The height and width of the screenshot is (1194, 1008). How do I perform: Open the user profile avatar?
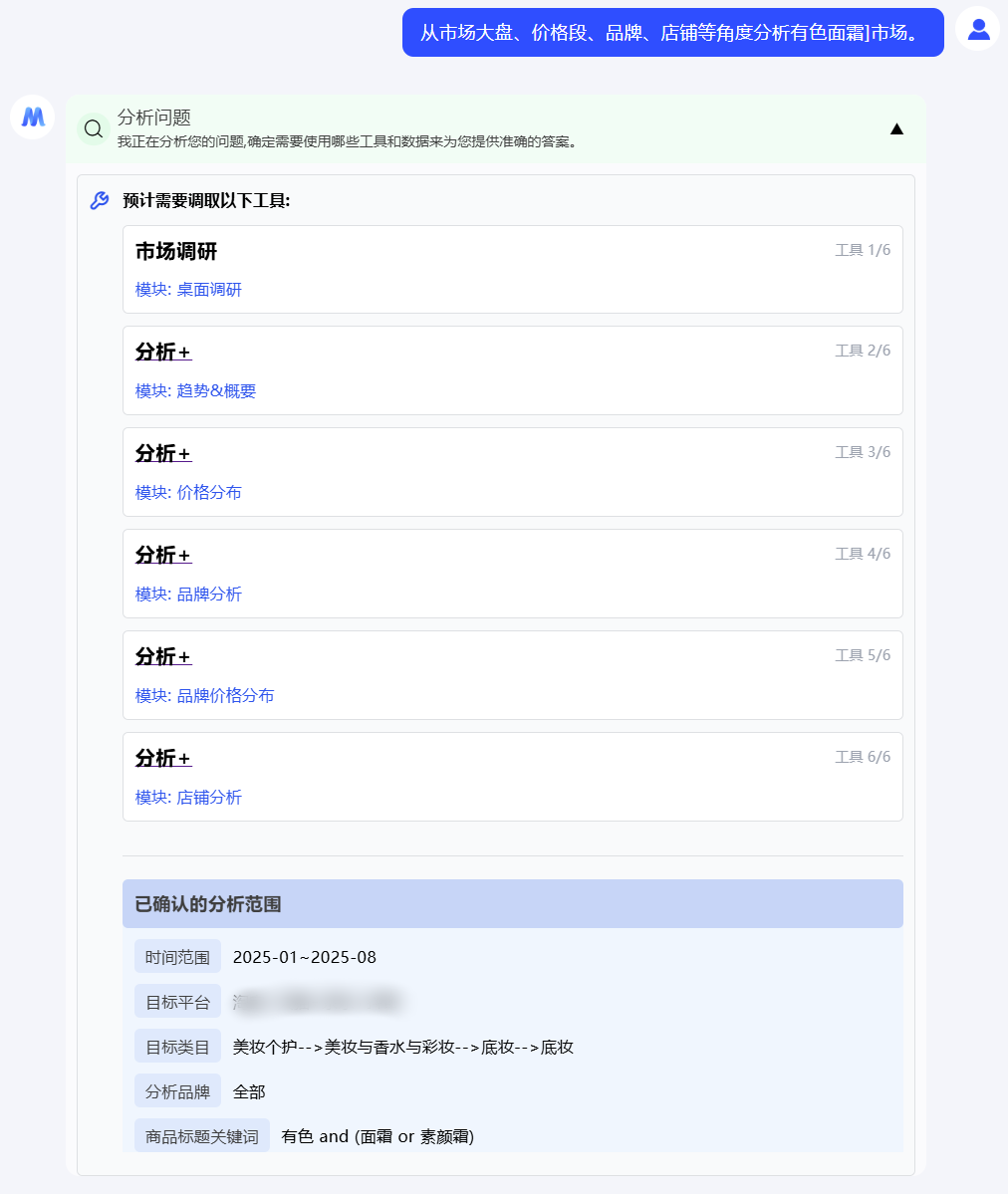point(978,29)
